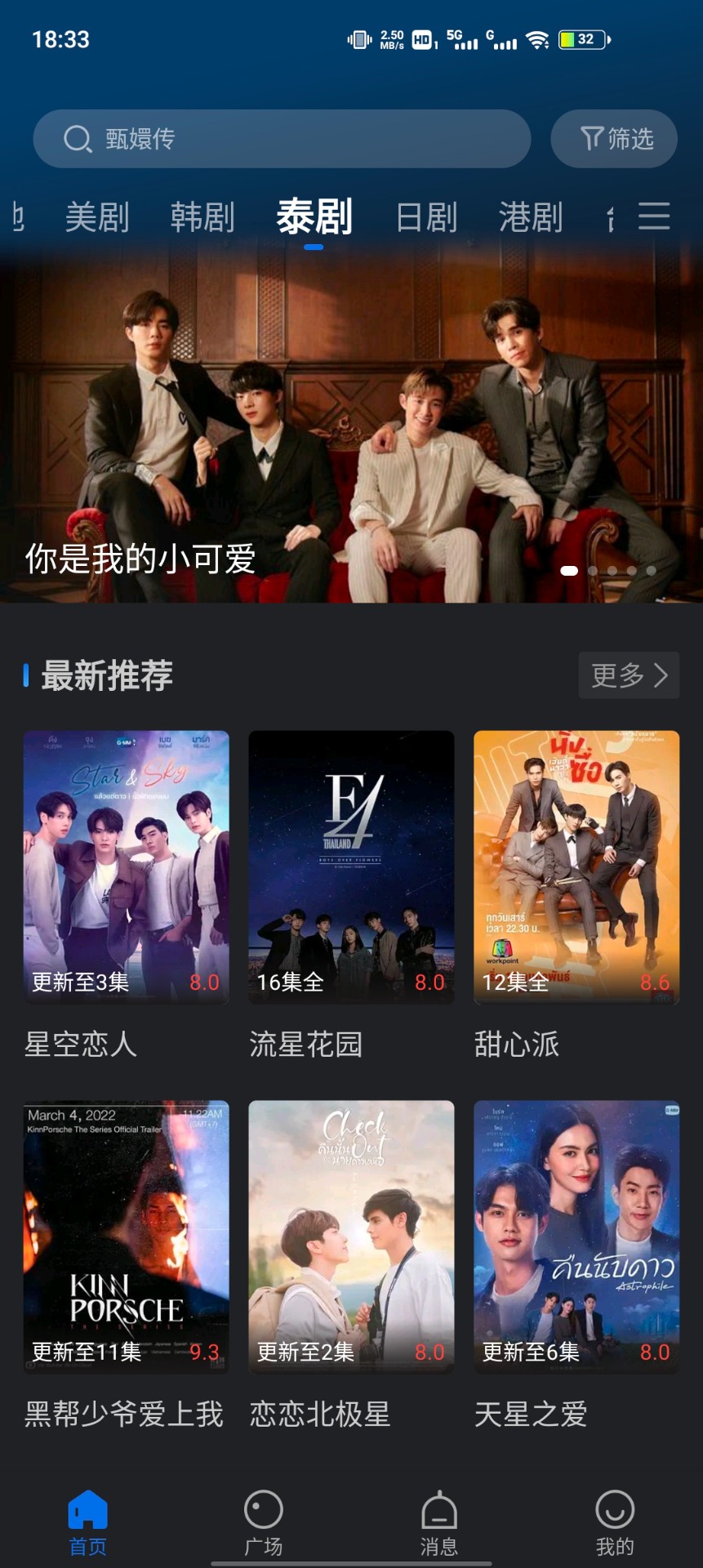Viewport: 703px width, 1568px height.
Task: Switch to the 韩剧 tab
Action: pos(202,216)
